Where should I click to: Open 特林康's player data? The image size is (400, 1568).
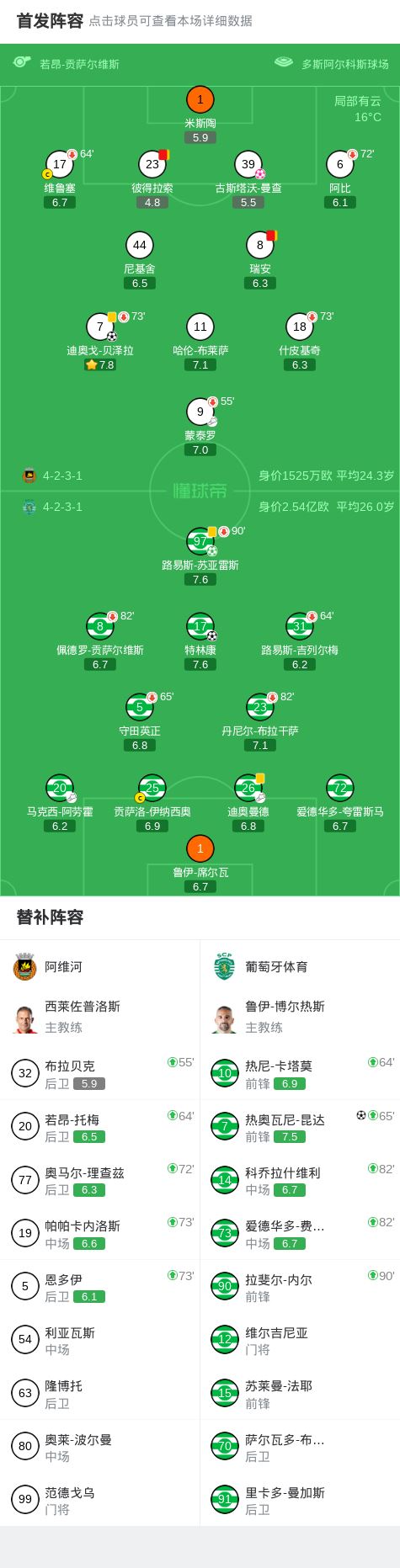click(x=200, y=641)
